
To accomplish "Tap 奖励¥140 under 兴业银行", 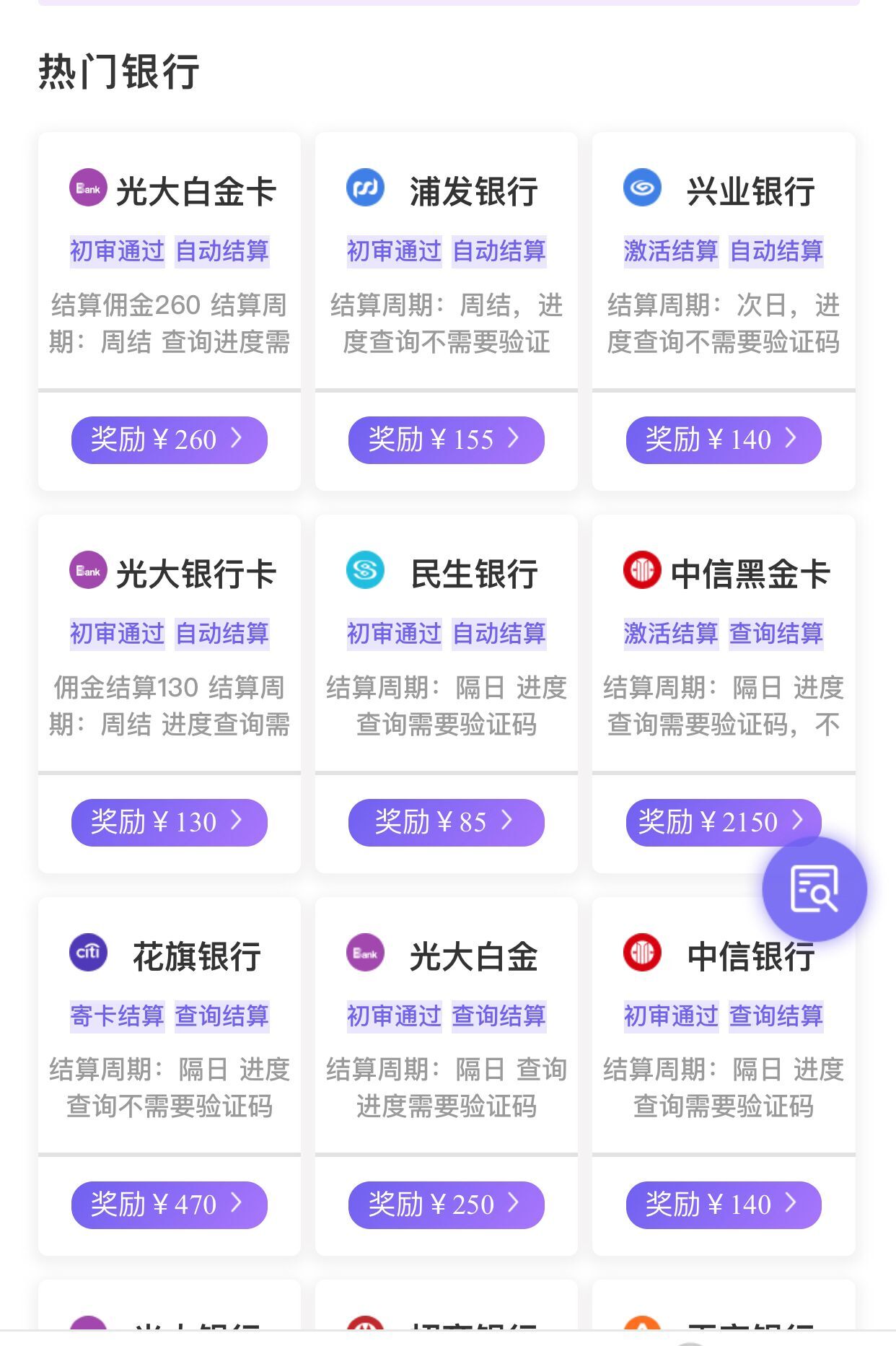I will tap(723, 440).
